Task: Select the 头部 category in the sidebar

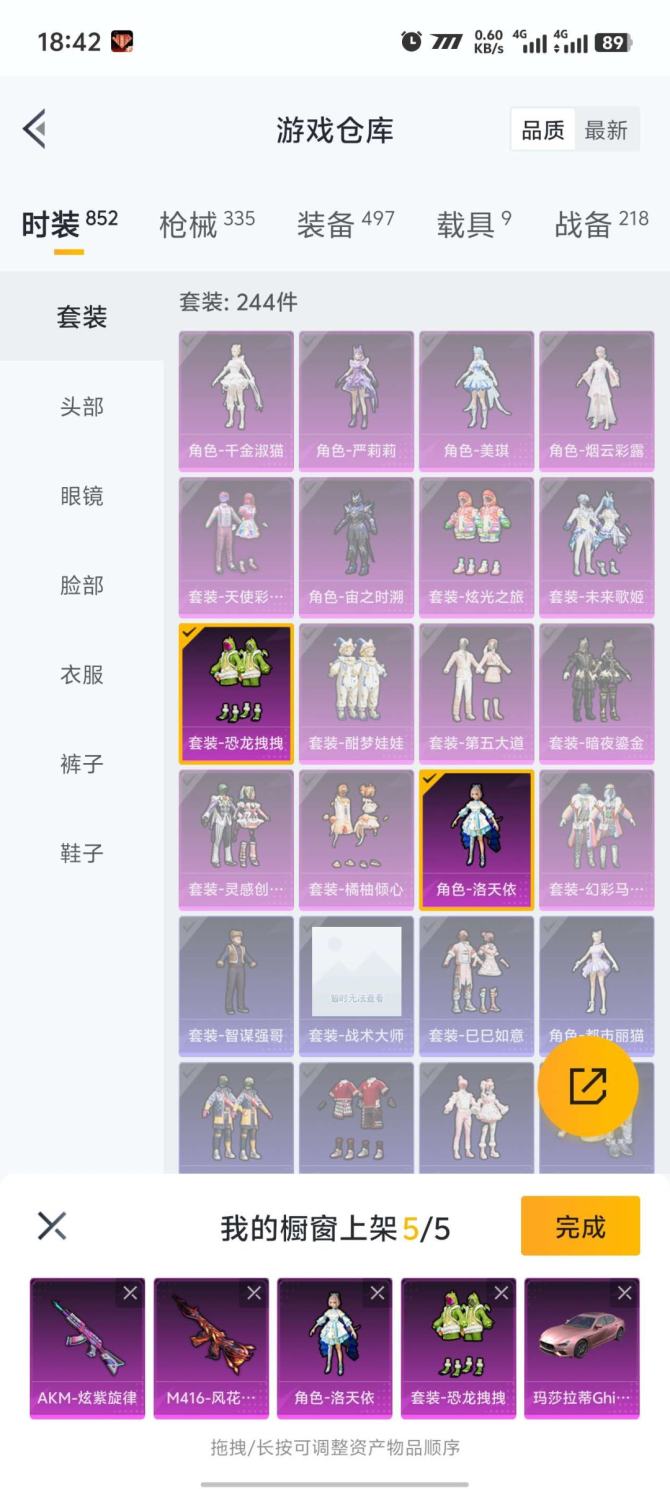Action: 81,407
